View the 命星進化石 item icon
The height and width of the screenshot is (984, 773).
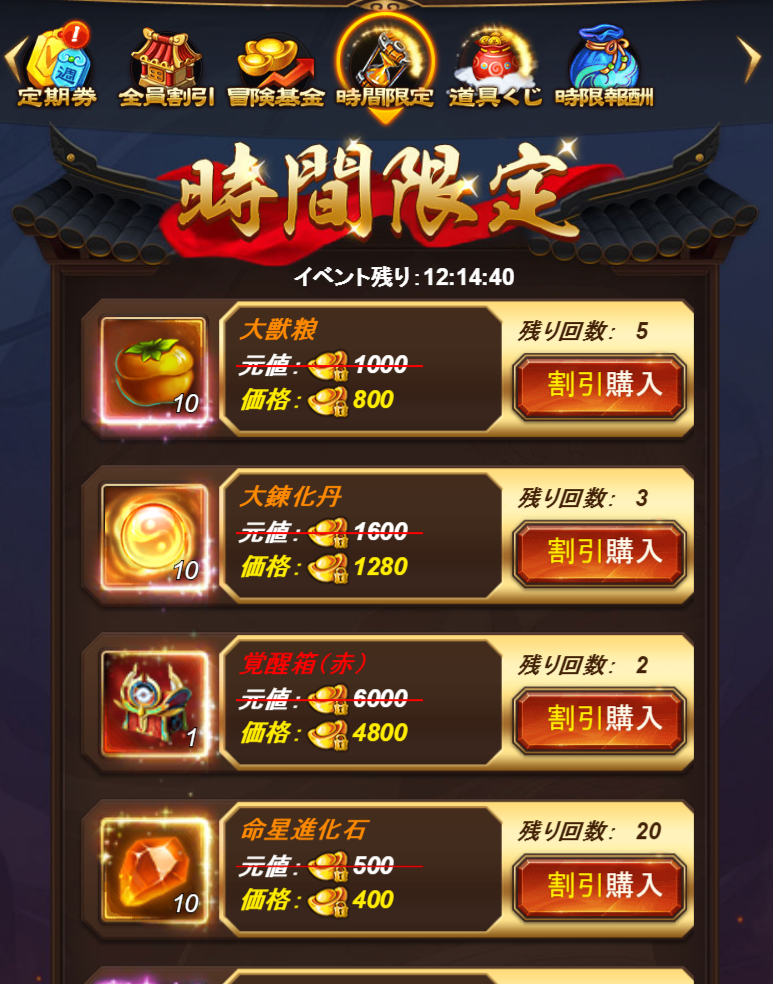coord(154,870)
